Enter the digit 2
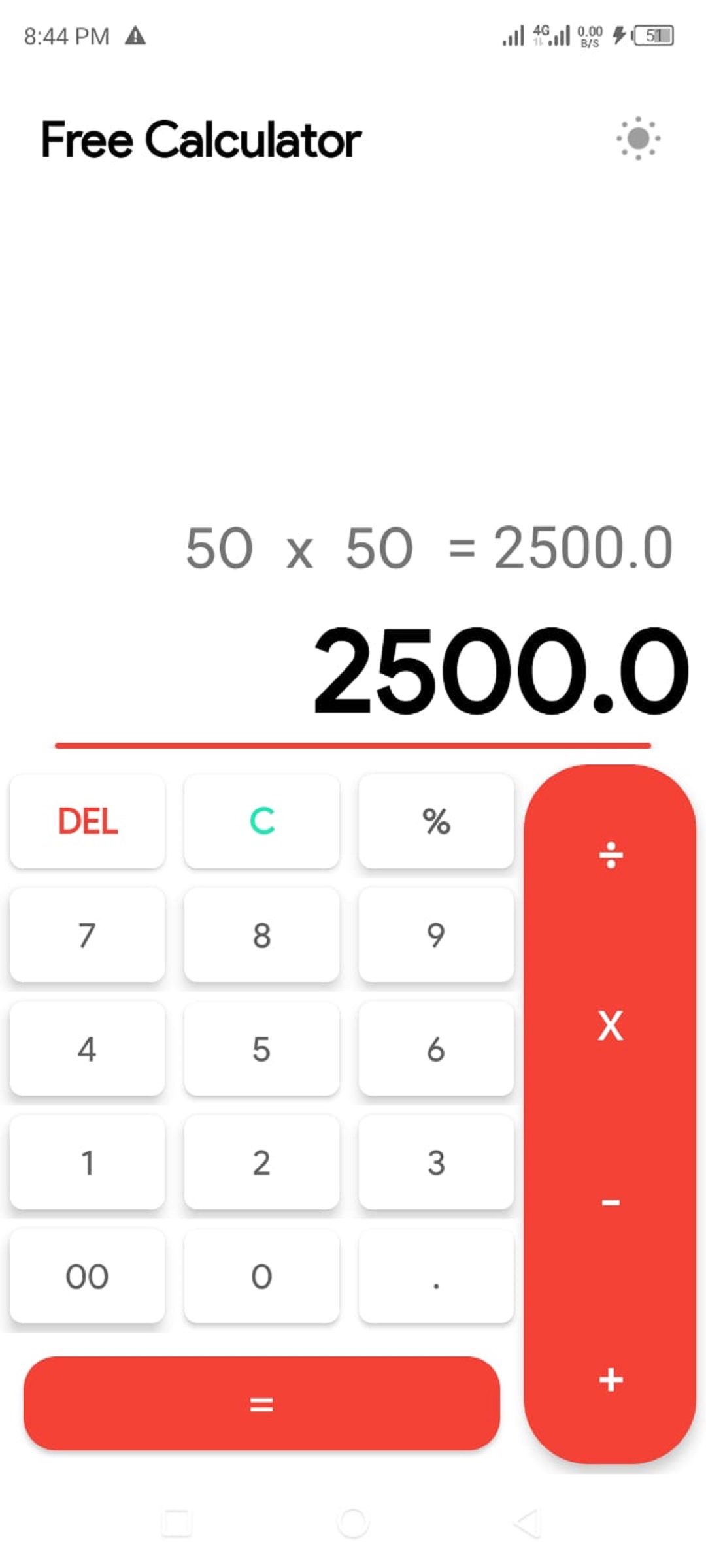 (261, 1162)
